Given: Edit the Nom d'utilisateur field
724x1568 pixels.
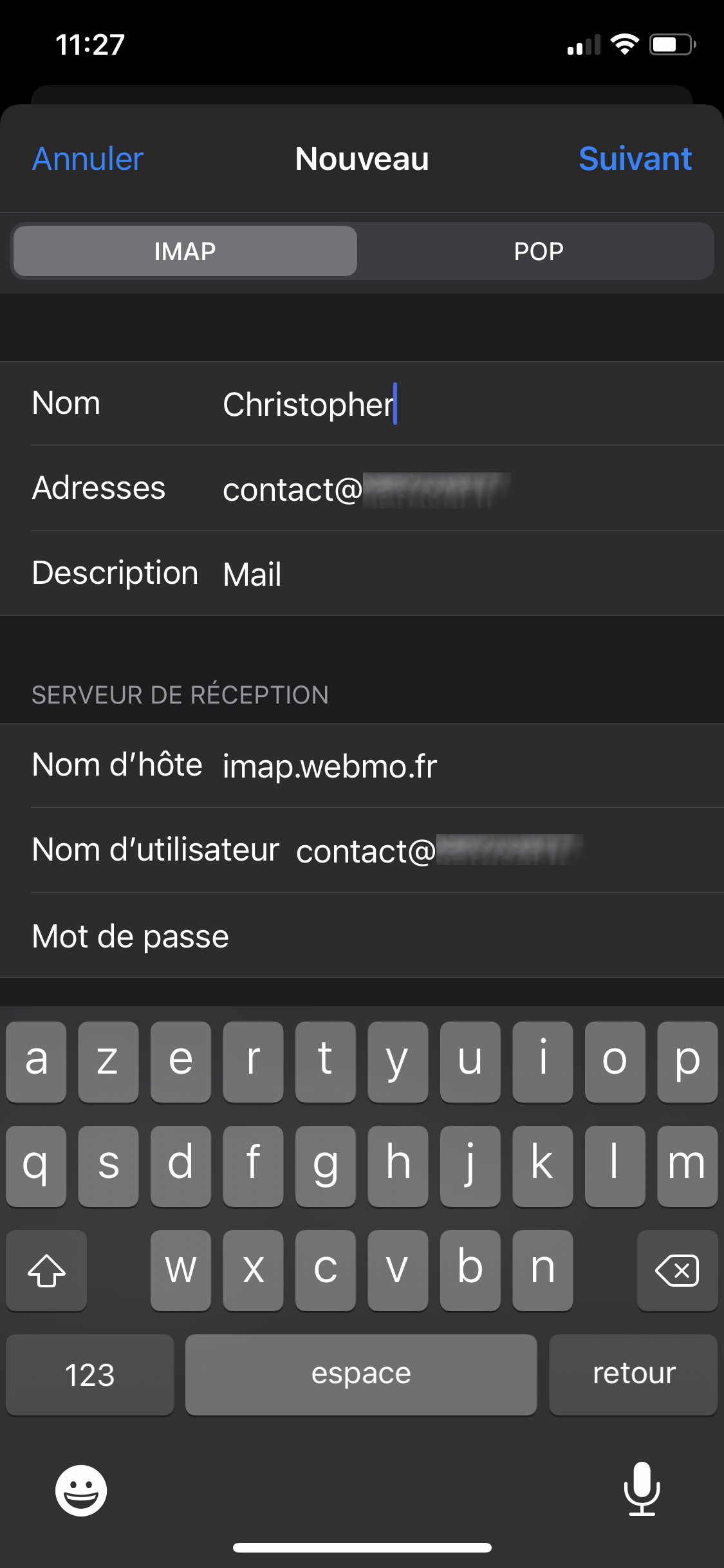Looking at the screenshot, I should coord(362,850).
